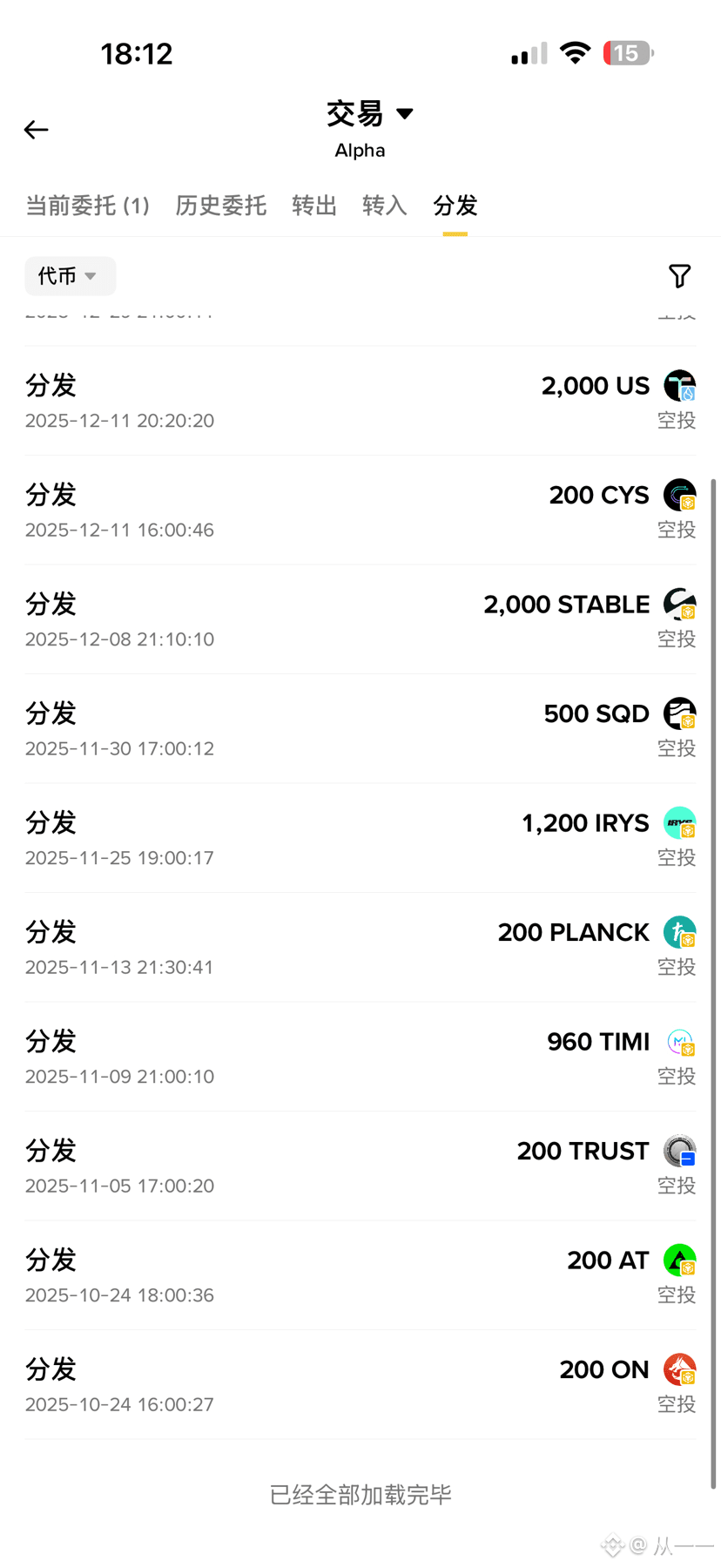
Task: Select the 200 PLANCK distribution row
Action: coord(360,948)
